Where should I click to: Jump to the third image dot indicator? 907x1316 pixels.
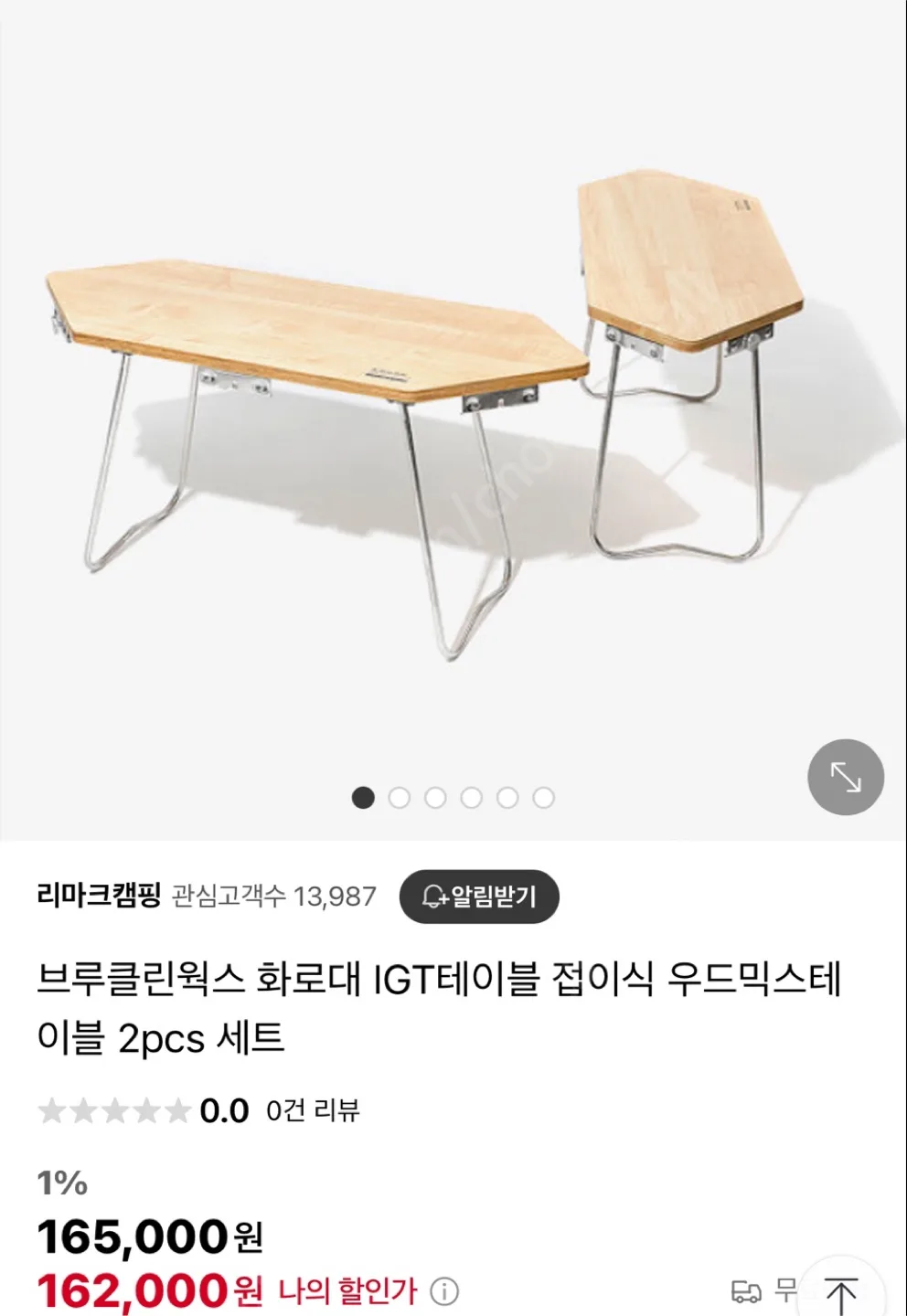(435, 797)
